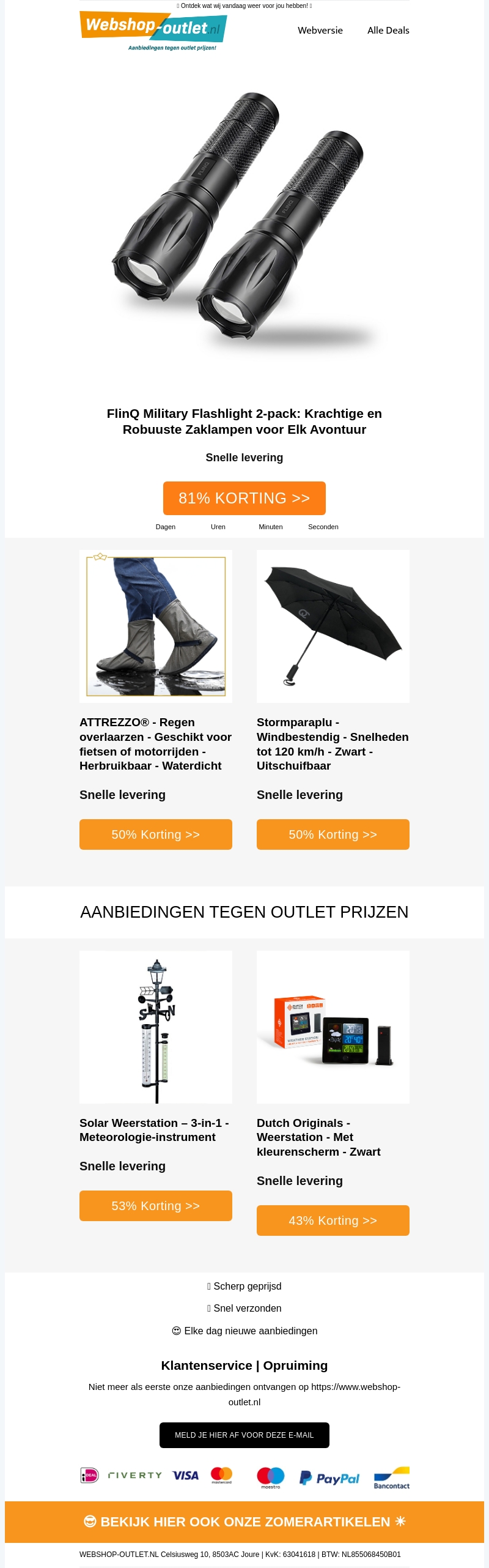Open the ATTREZZO rain overshoes image
This screenshot has height=1568, width=489.
click(x=156, y=626)
